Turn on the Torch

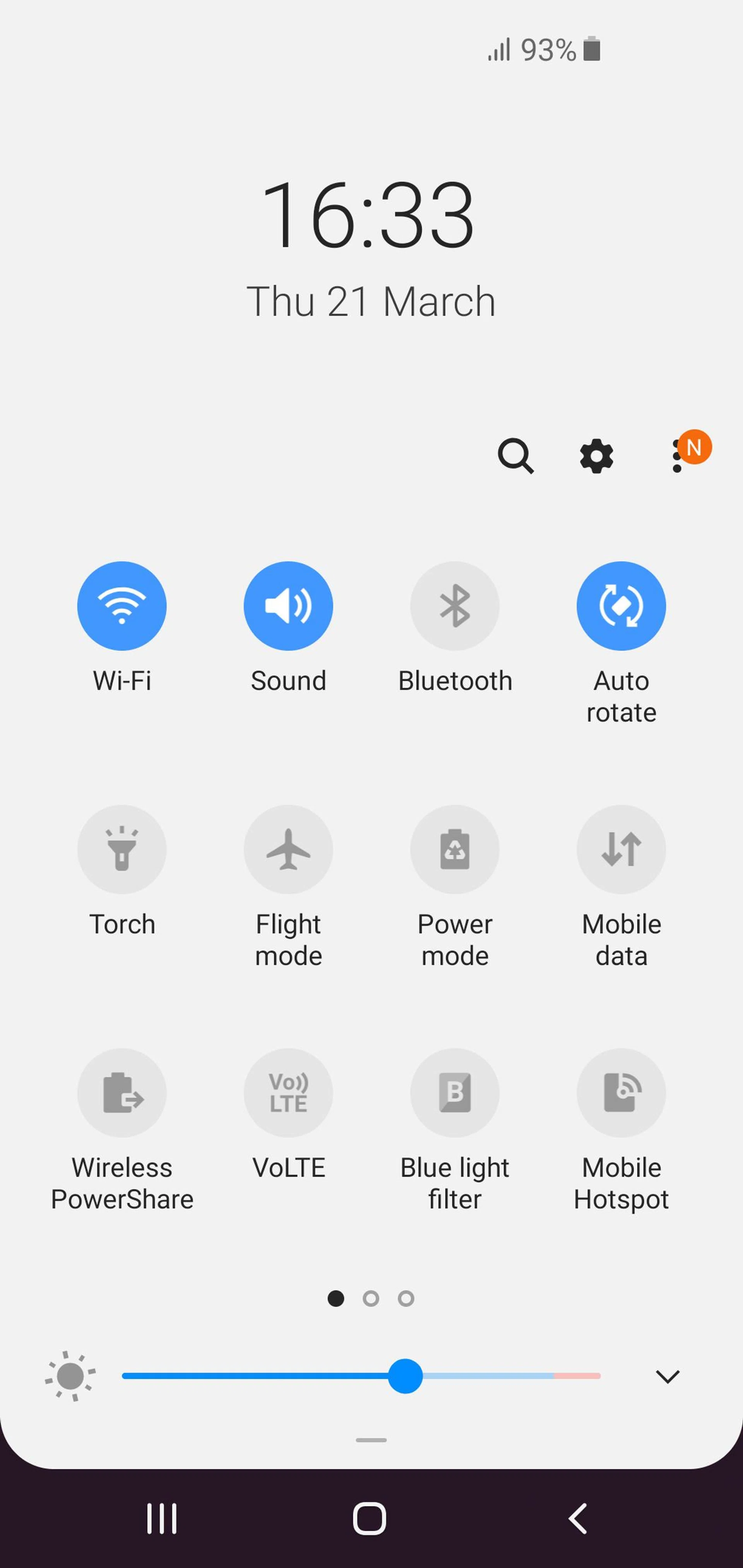point(122,849)
